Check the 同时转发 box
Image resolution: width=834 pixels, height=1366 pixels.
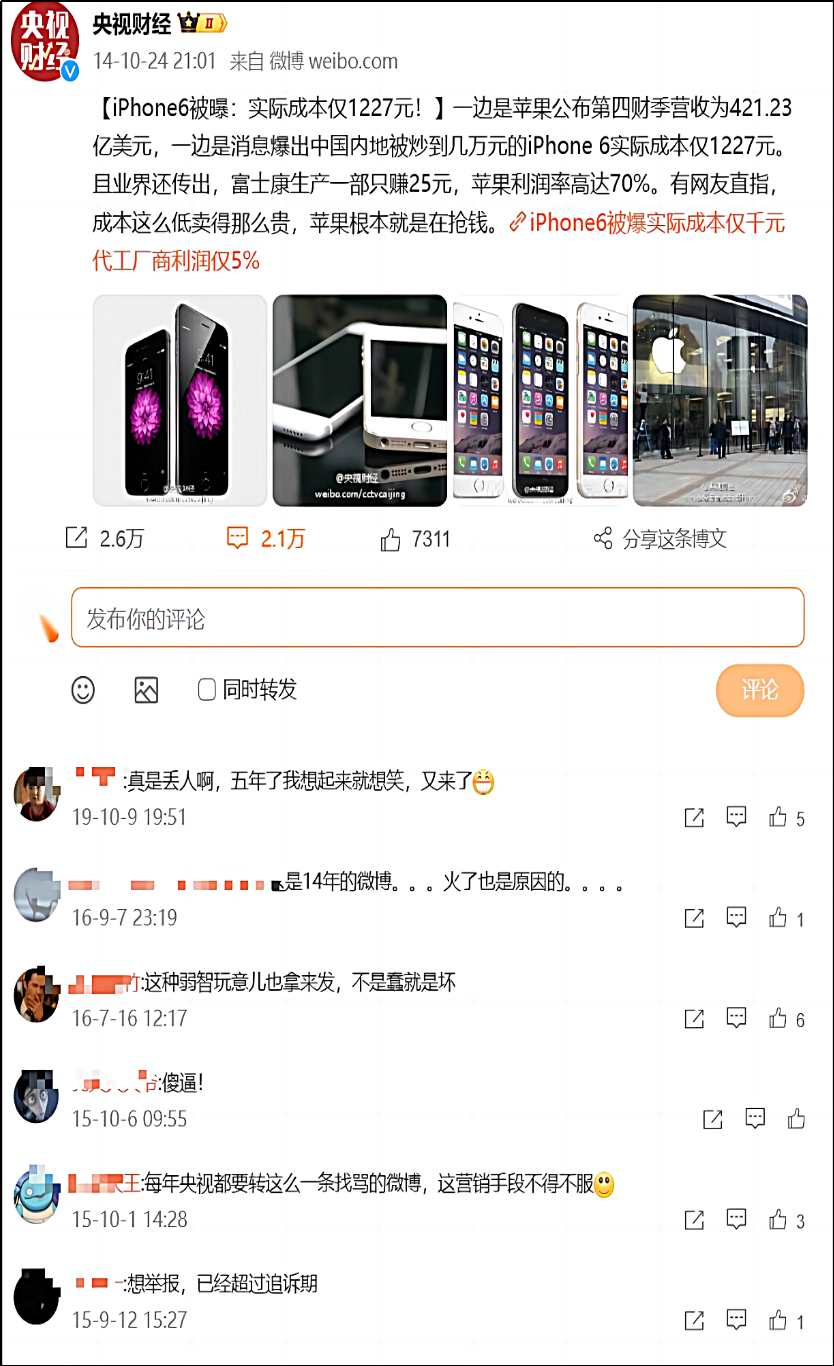click(207, 690)
